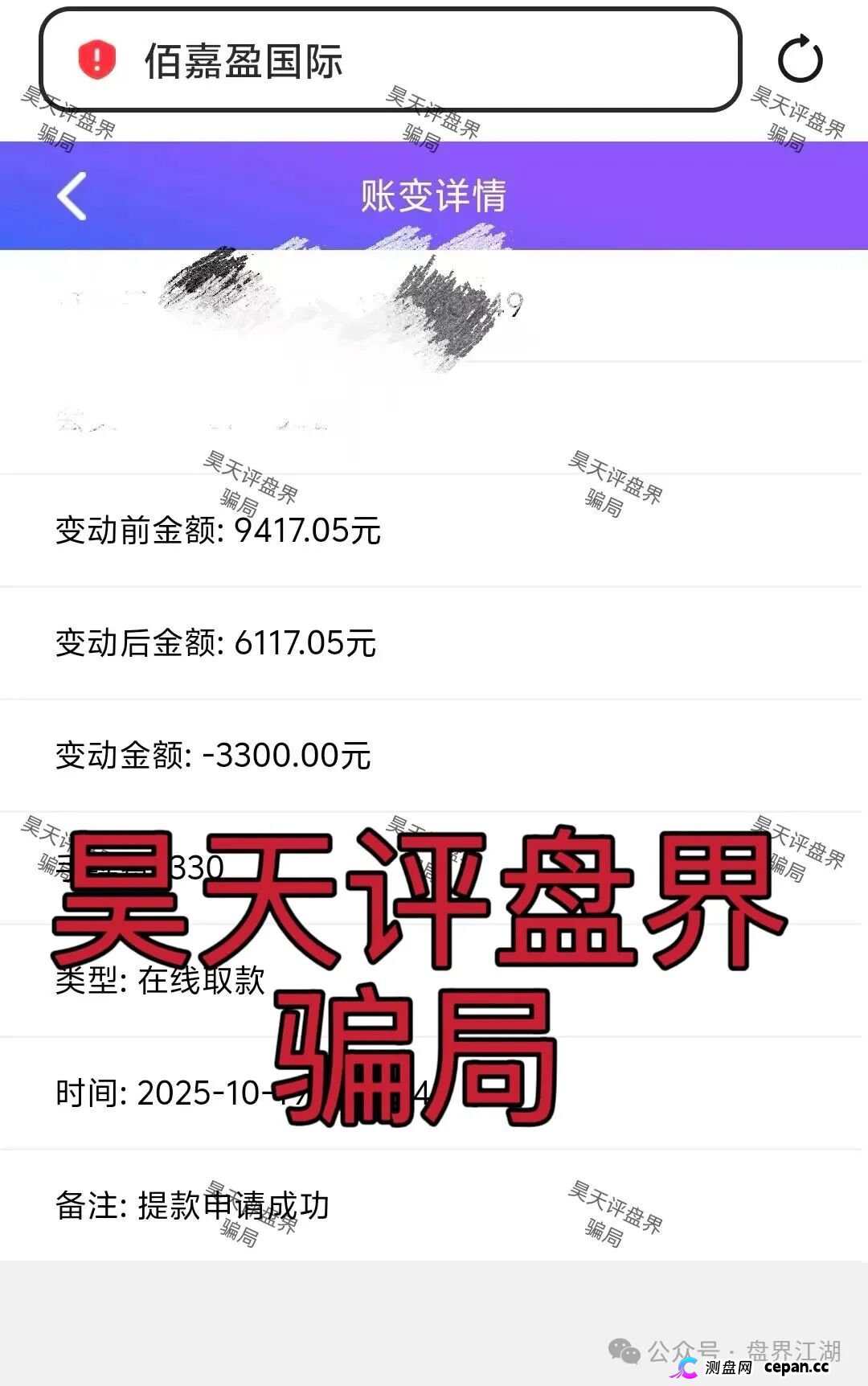
Task: Select the 变动后金额: 6117.05元 row
Action: point(215,642)
